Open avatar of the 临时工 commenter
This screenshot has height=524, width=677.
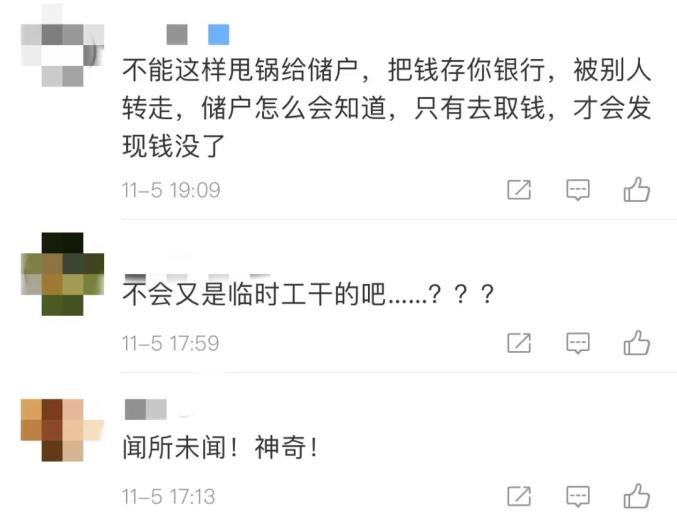pyautogui.click(x=62, y=273)
